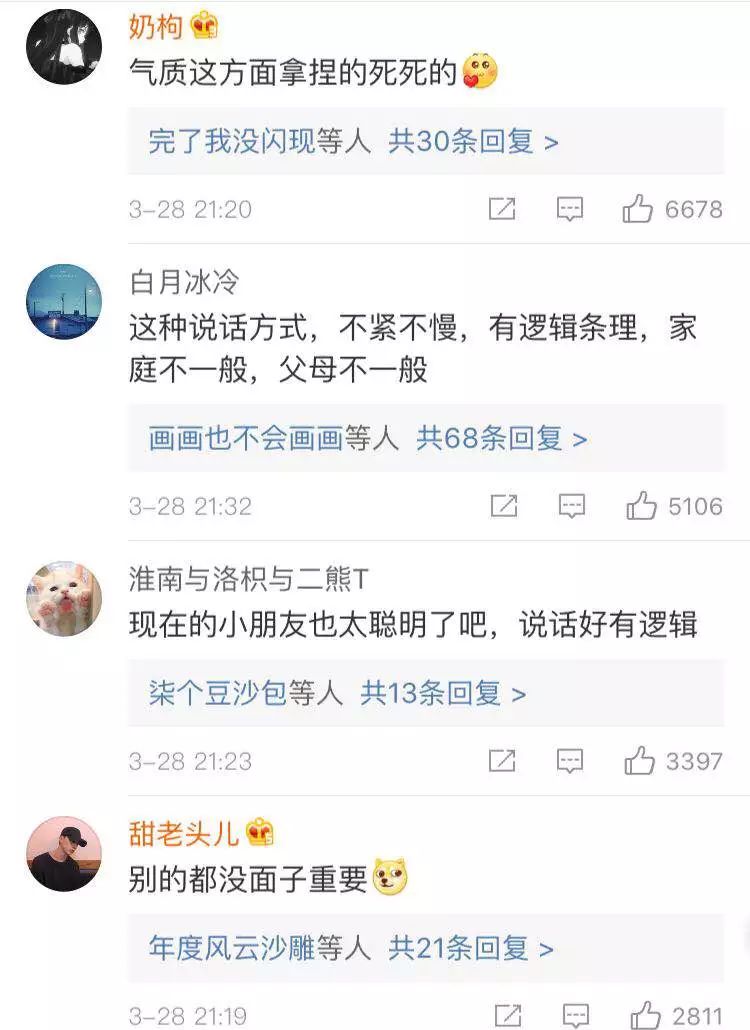Viewport: 750px width, 1030px height.
Task: Open 淮南与洛枳与二熊T's avatar
Action: pos(64,598)
